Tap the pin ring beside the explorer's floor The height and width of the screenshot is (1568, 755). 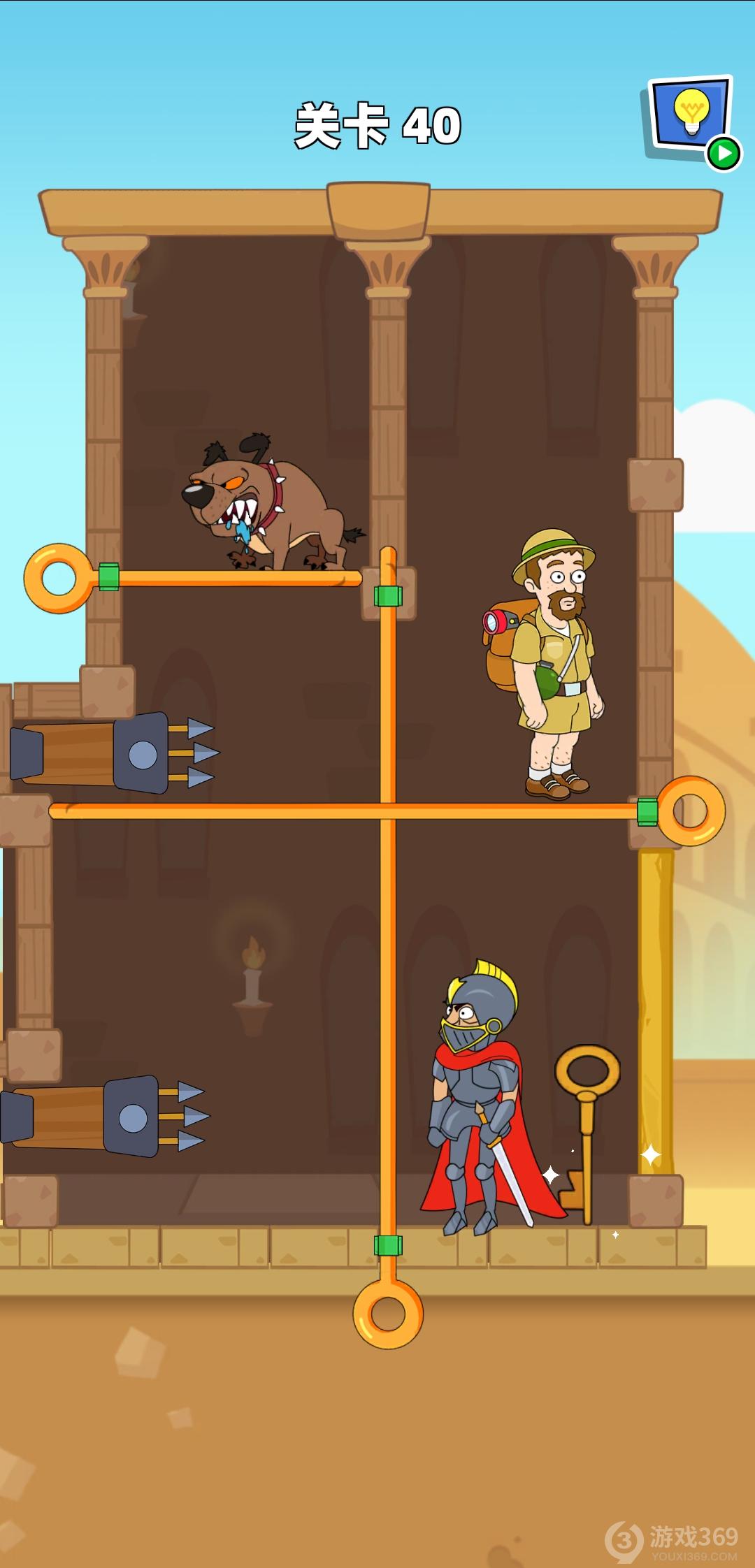[x=691, y=811]
